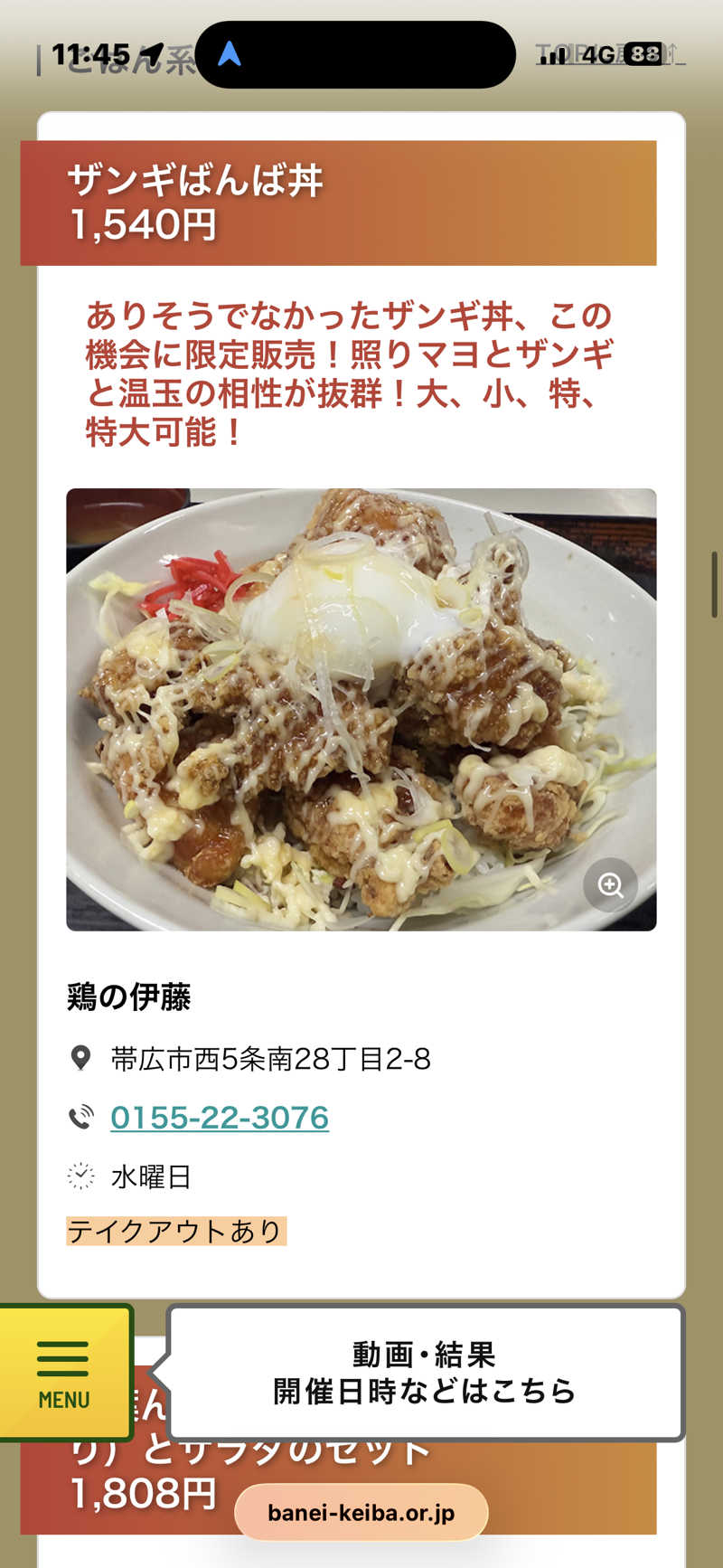Viewport: 723px width, 1568px height.
Task: Enlarge the ザンギばんば丼 photo
Action: click(x=610, y=884)
